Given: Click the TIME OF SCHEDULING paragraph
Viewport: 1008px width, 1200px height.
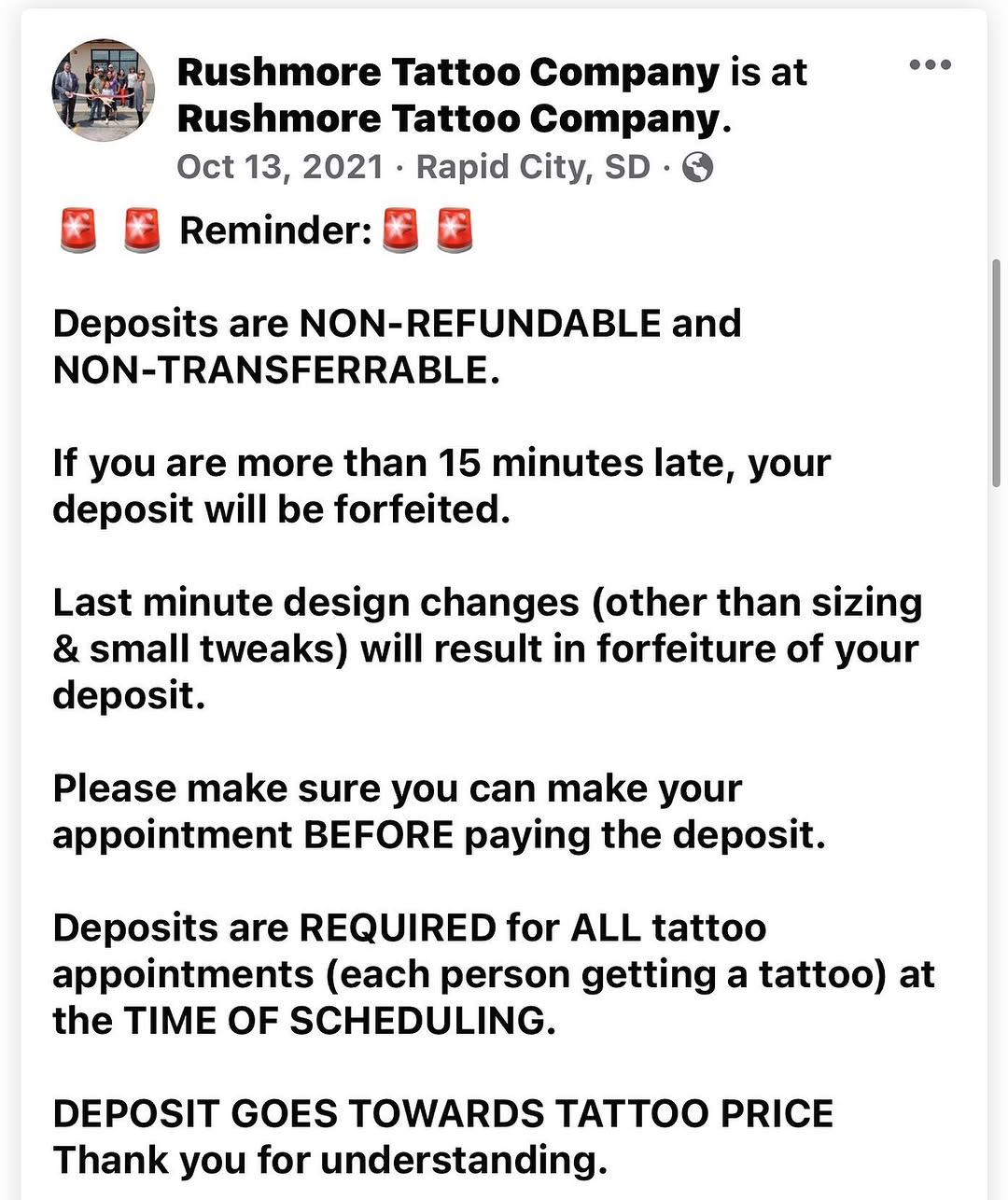Looking at the screenshot, I should coord(493,973).
